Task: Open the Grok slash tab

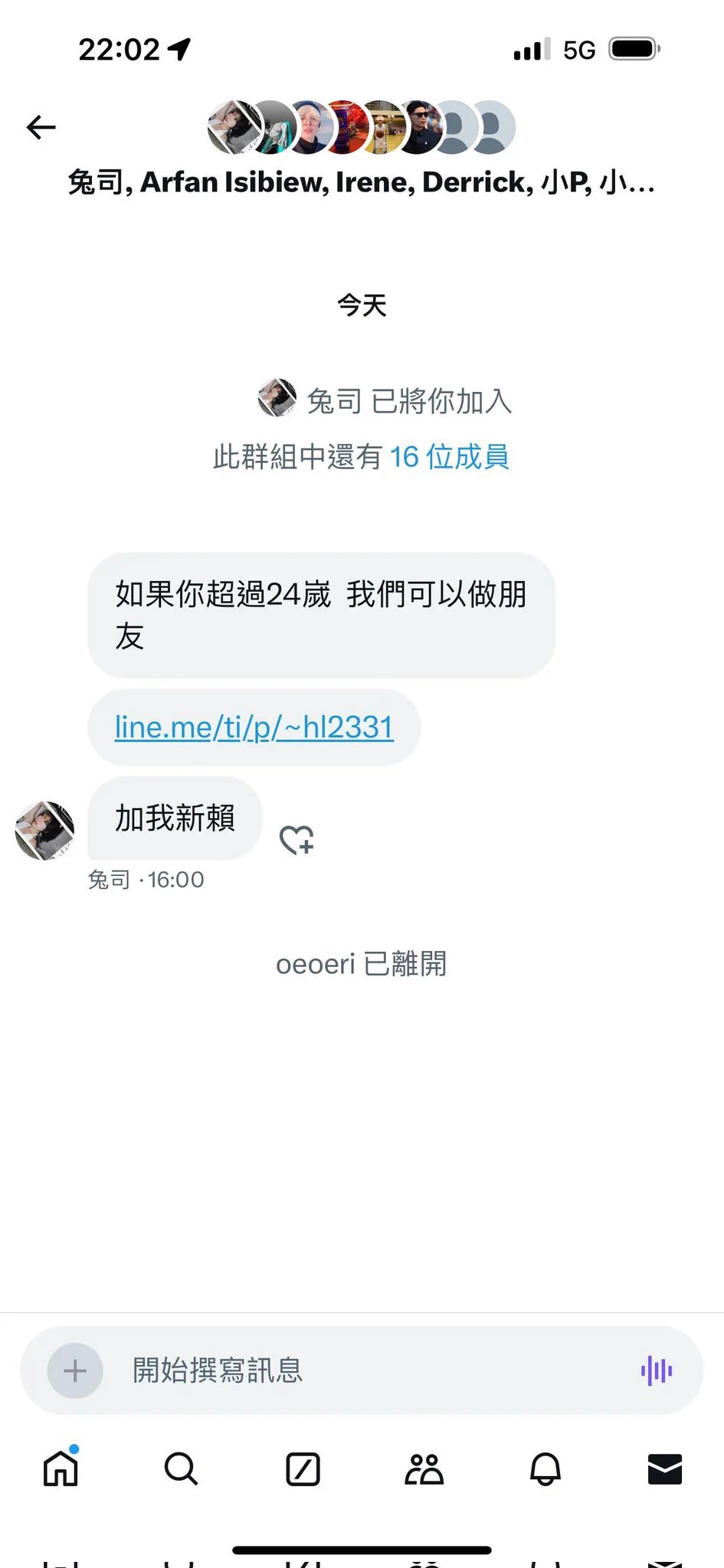Action: tap(303, 1468)
